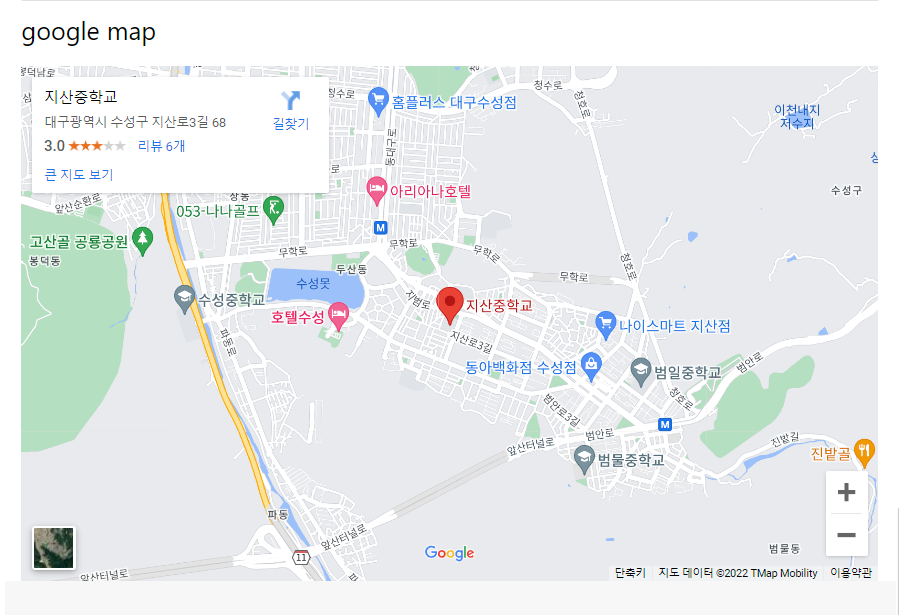The height and width of the screenshot is (615, 899).
Task: Select the 아리아나호텔 marker
Action: tap(376, 188)
